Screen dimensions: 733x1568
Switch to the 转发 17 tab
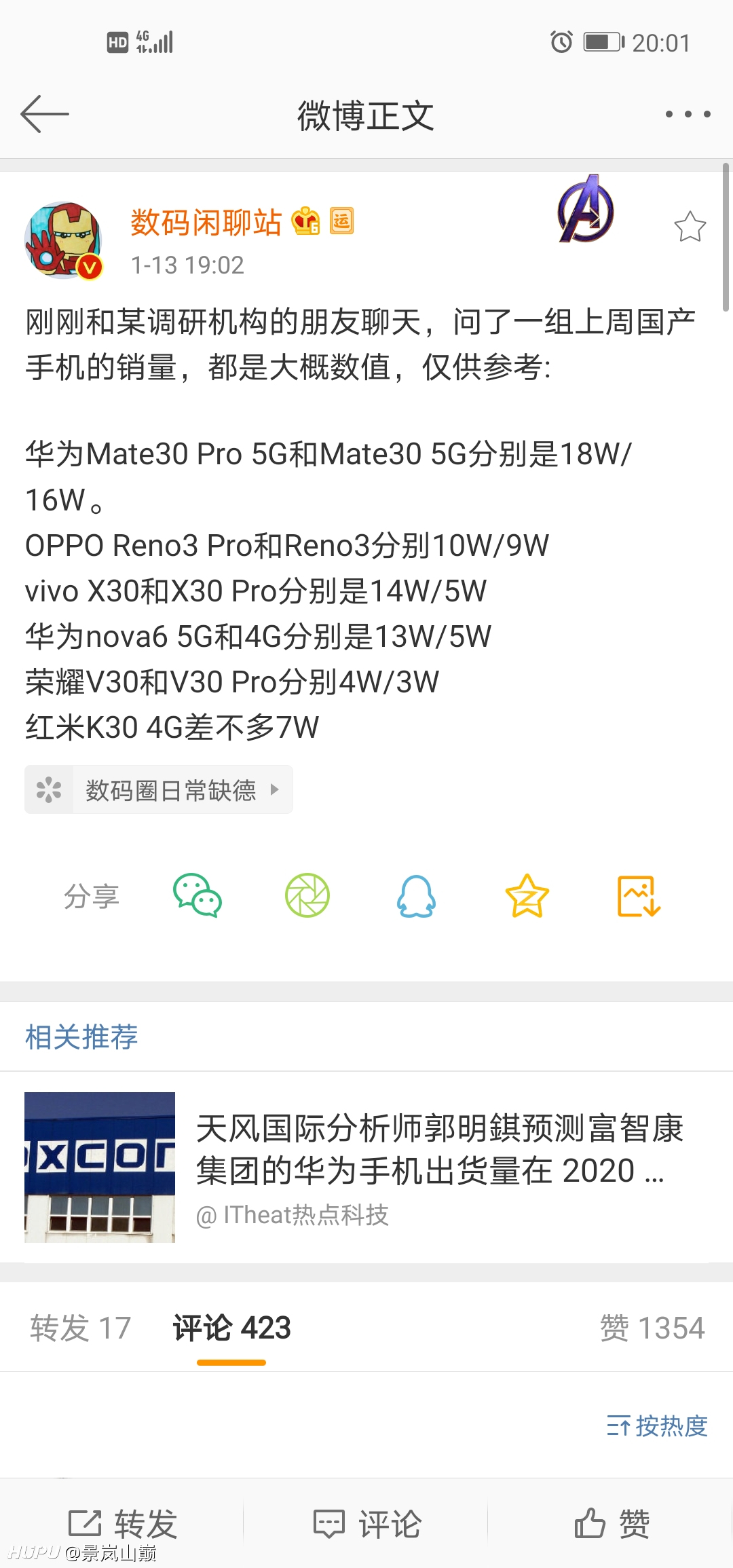80,1328
